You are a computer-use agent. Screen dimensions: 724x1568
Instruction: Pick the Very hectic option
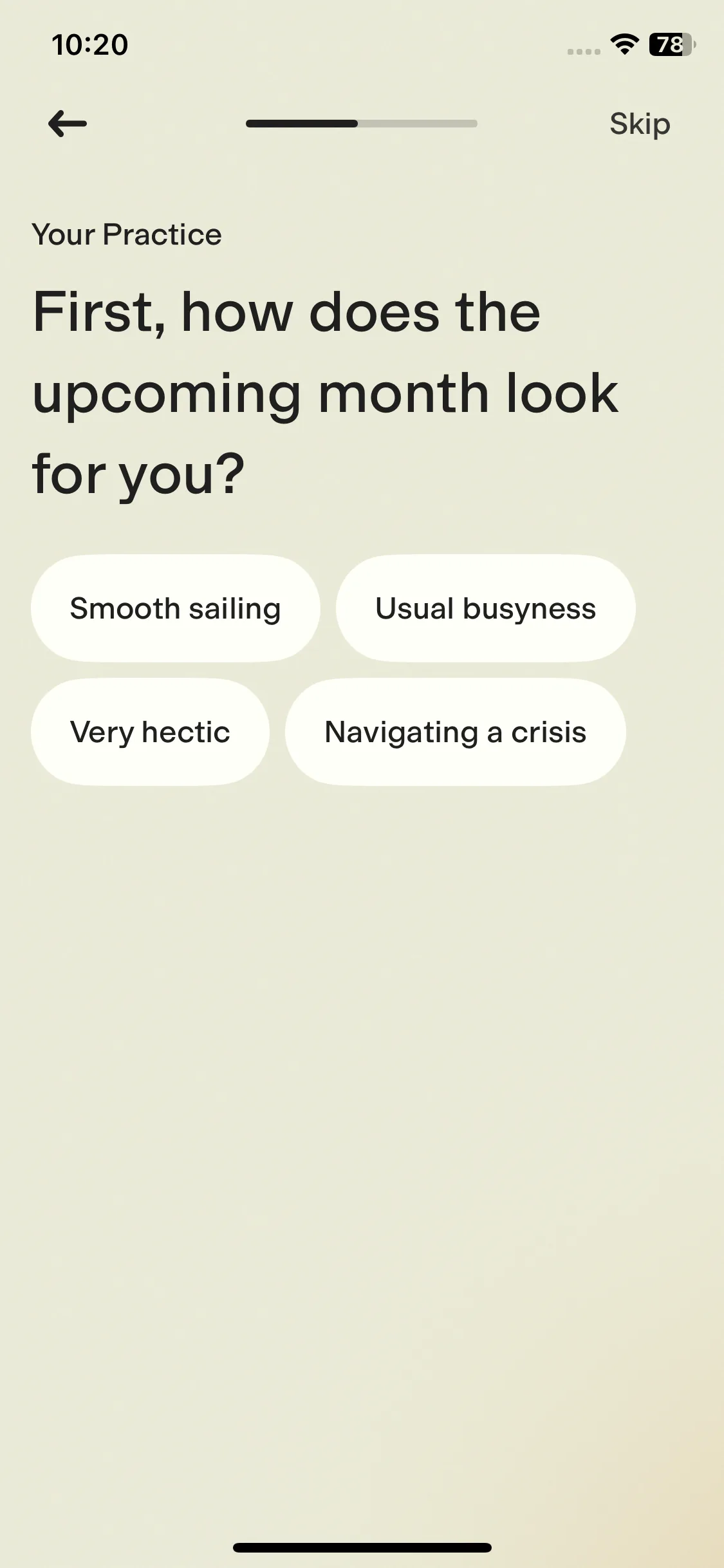click(x=150, y=732)
